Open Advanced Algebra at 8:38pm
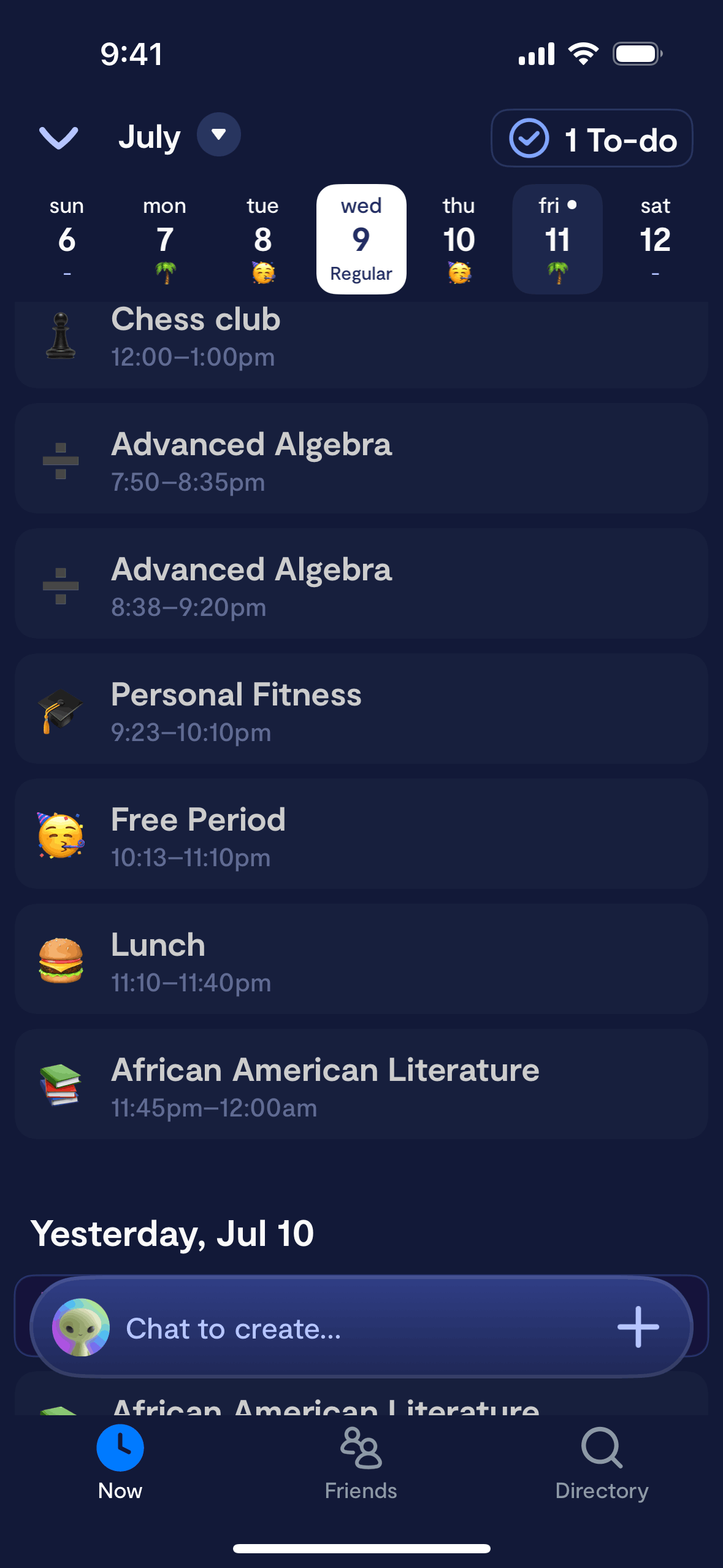Image resolution: width=723 pixels, height=1568 pixels. tap(361, 584)
